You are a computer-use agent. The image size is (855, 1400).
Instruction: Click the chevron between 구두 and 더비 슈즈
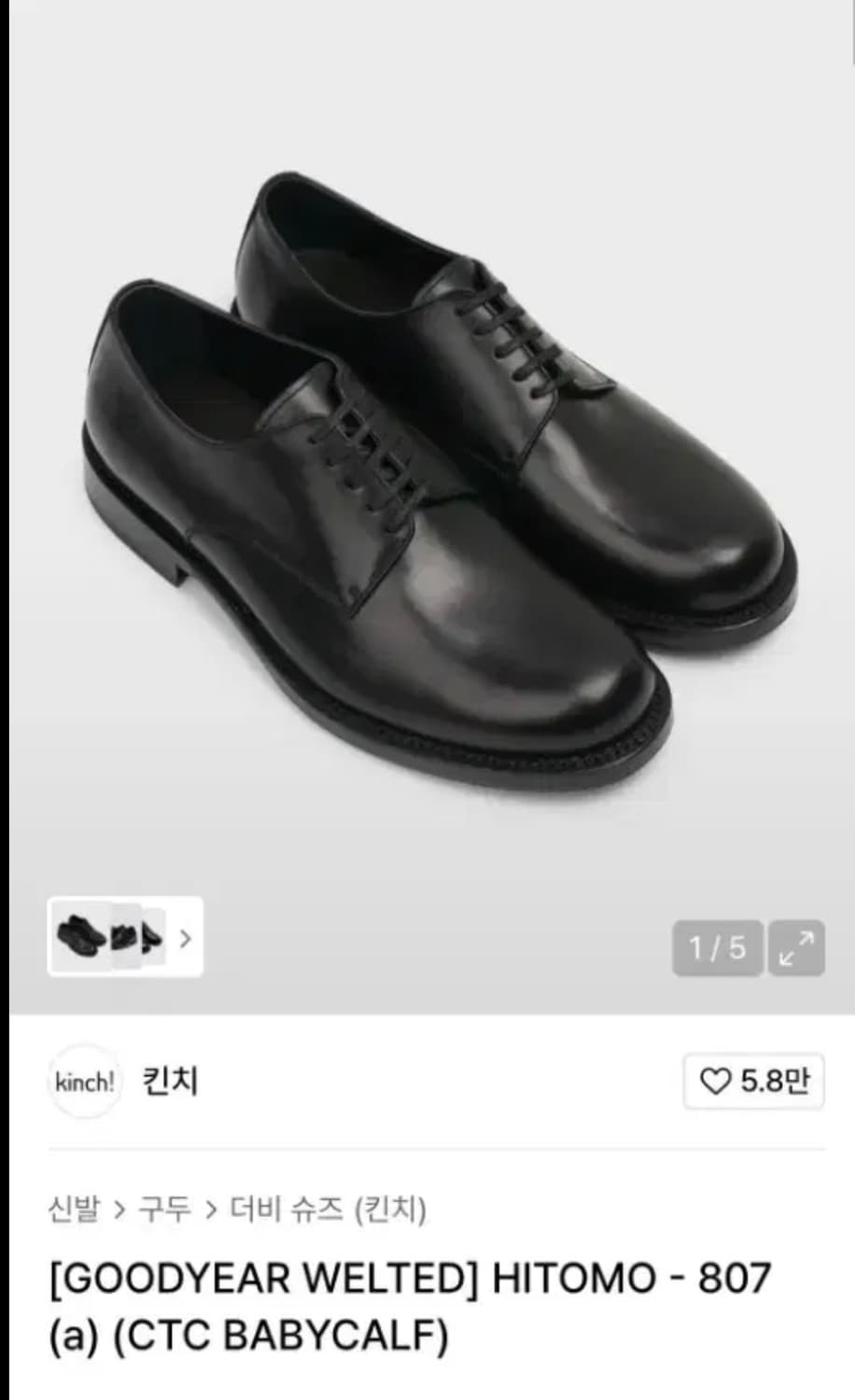click(x=215, y=1206)
